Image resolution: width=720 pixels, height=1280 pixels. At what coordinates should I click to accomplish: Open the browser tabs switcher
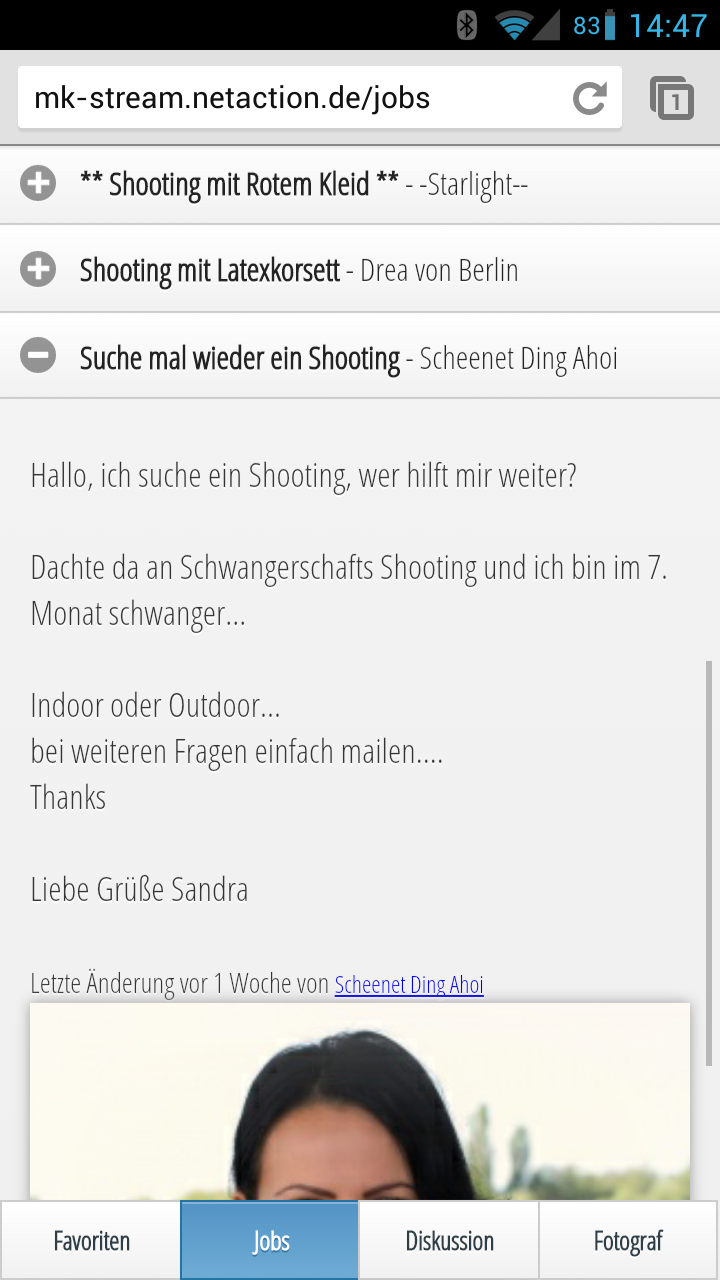tap(672, 98)
